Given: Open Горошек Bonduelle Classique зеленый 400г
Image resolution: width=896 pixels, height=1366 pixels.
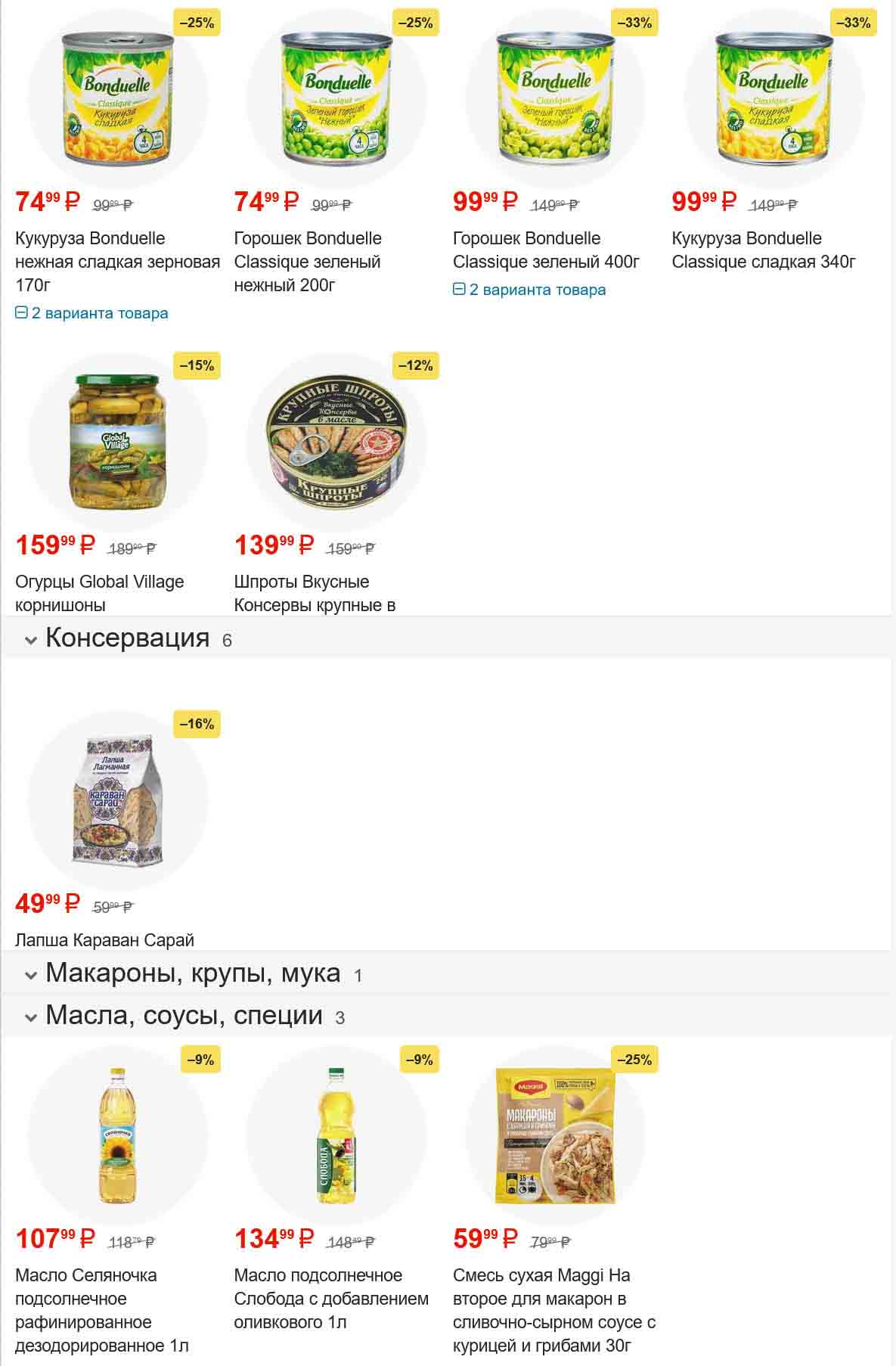Looking at the screenshot, I should [546, 250].
